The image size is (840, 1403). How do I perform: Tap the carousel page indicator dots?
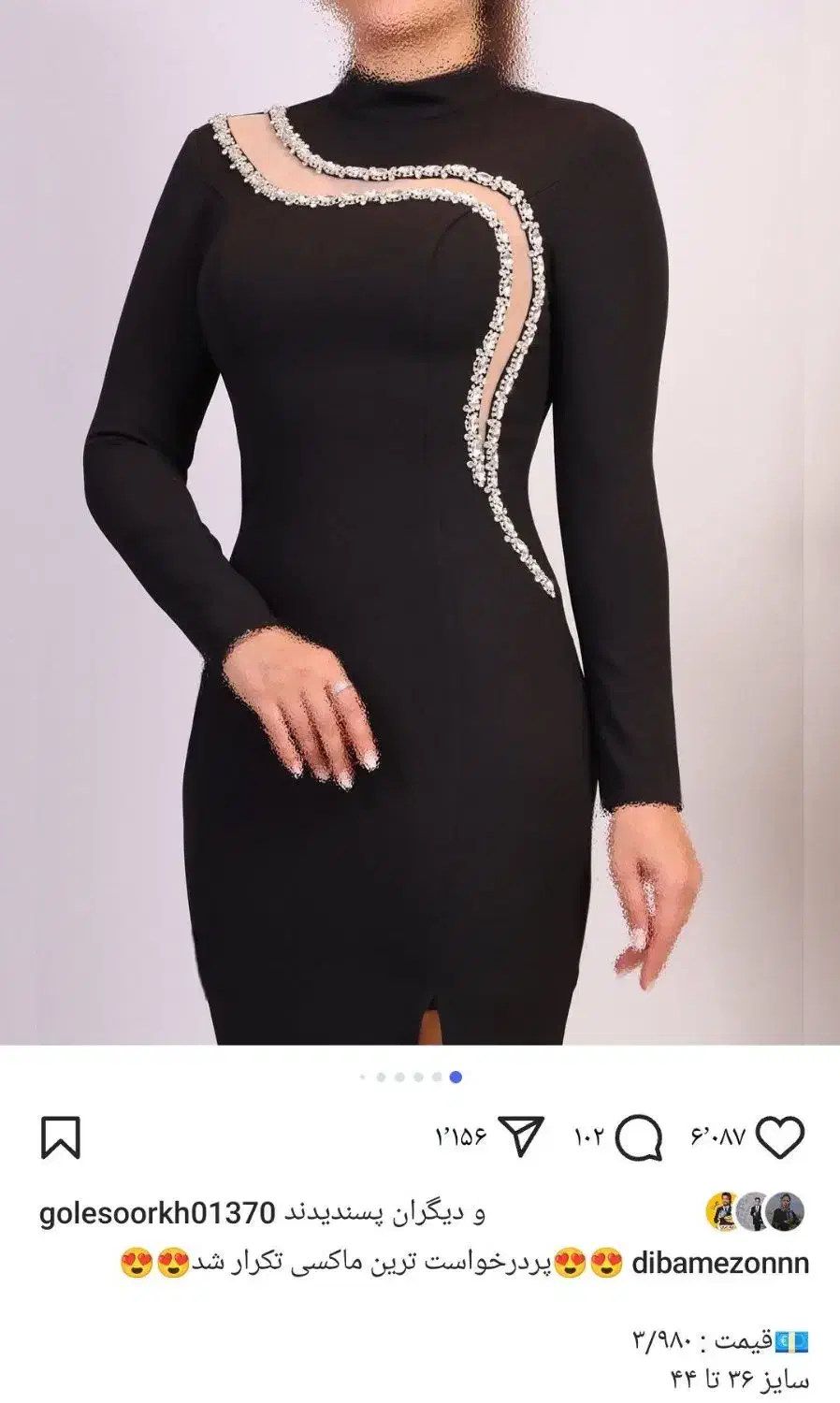(411, 1078)
